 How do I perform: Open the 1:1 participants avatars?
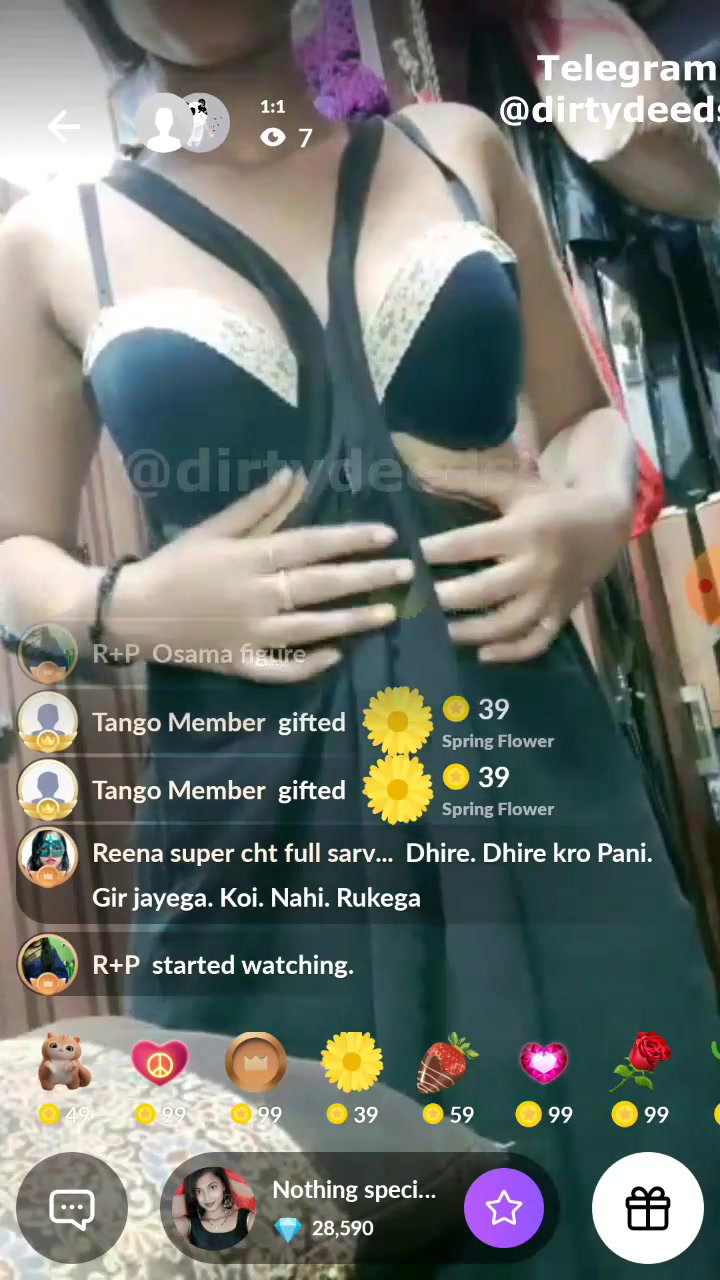[x=183, y=123]
